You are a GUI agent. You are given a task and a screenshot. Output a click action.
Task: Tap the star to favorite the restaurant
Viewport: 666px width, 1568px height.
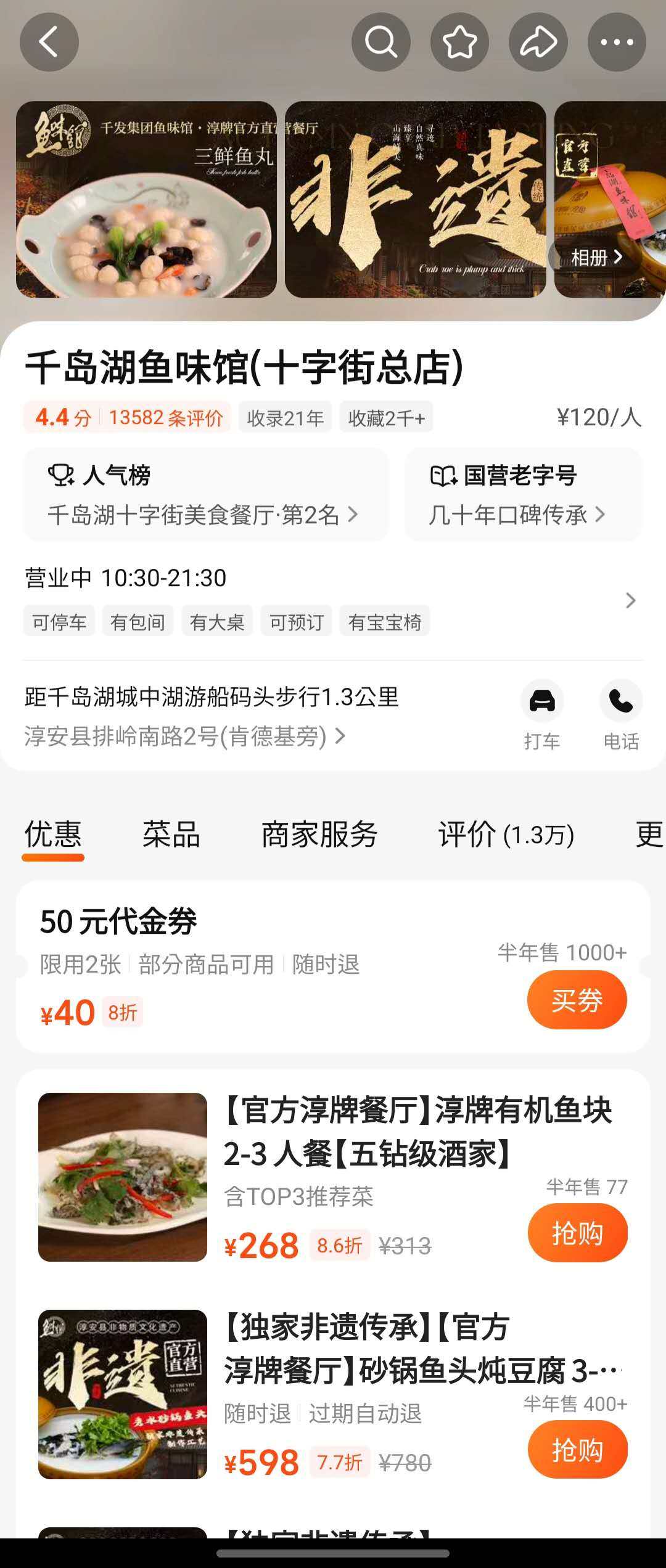click(460, 41)
